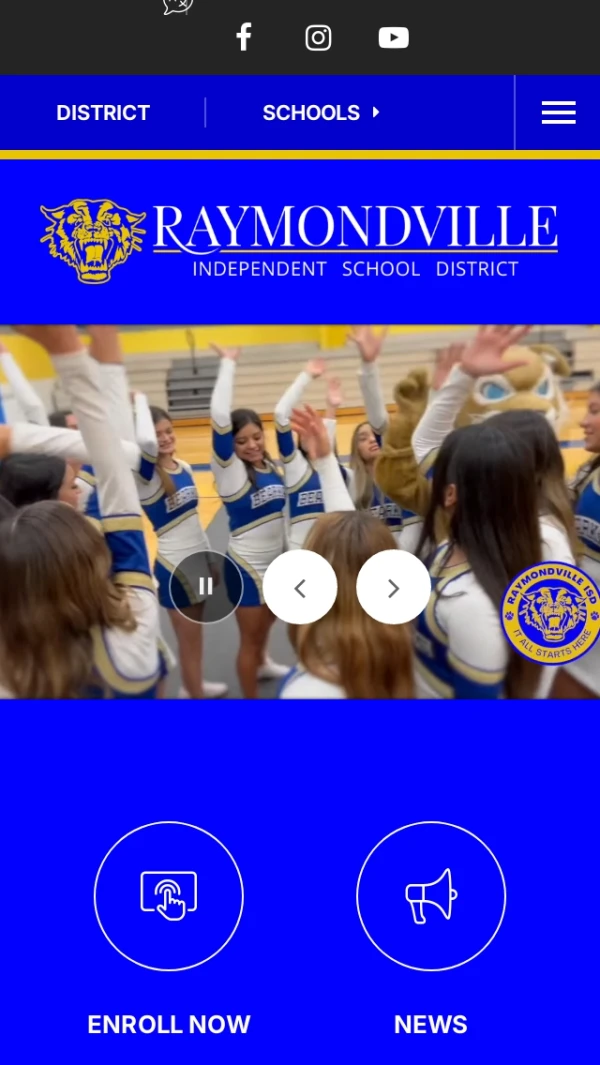Screen dimensions: 600x1065
Task: Expand the Schools dropdown
Action: pyautogui.click(x=320, y=113)
